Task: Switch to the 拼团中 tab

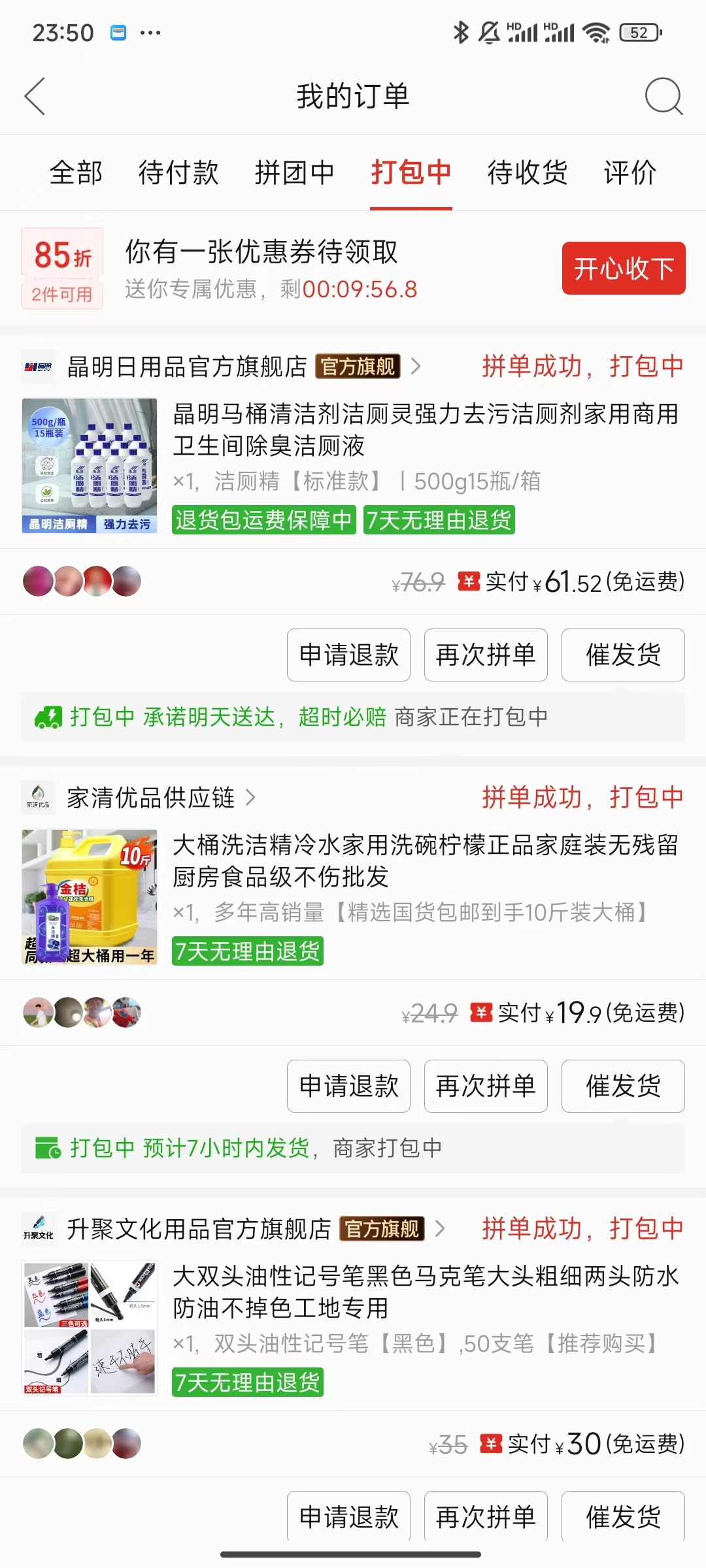Action: point(294,173)
